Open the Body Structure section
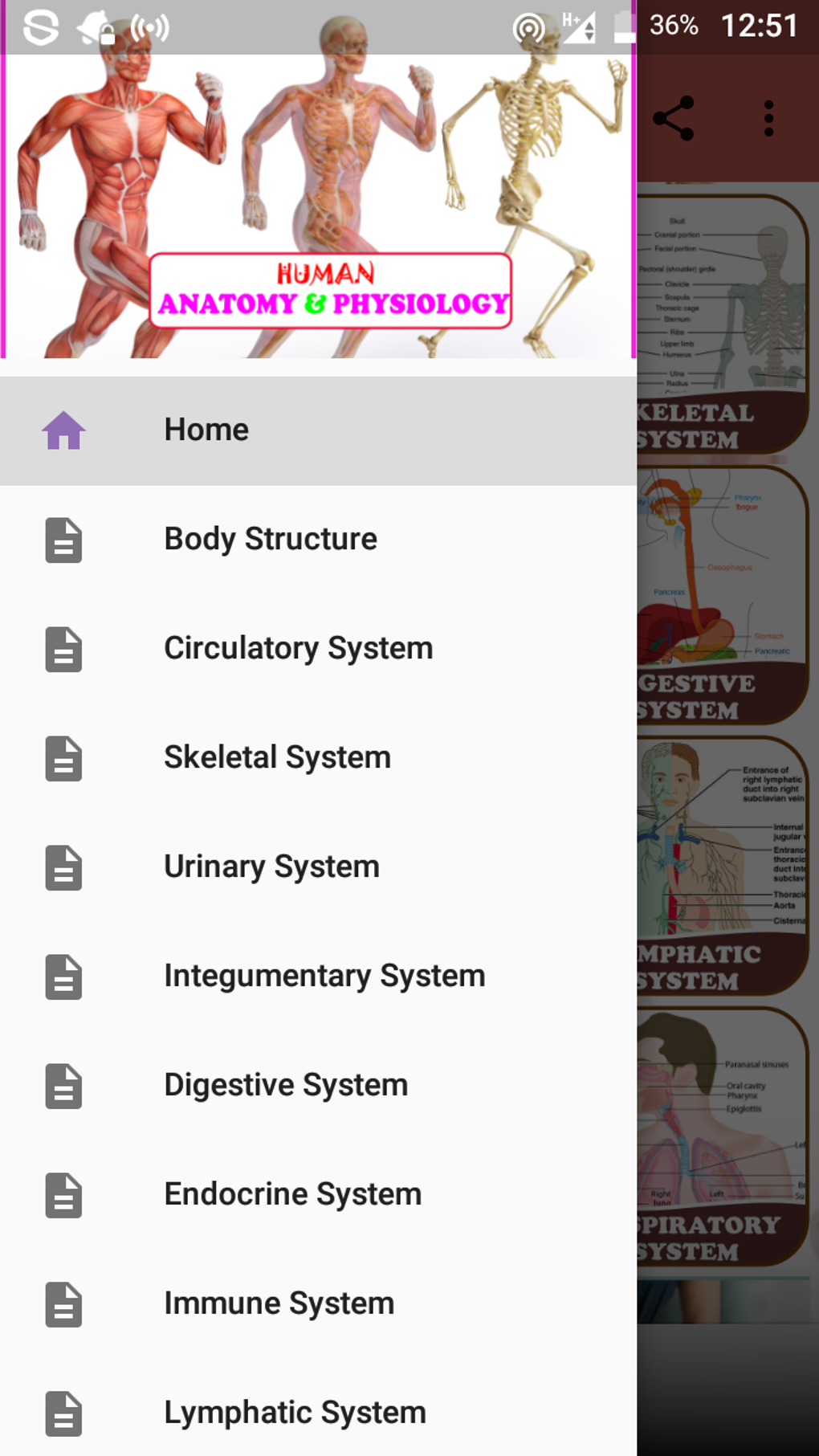 pos(271,539)
